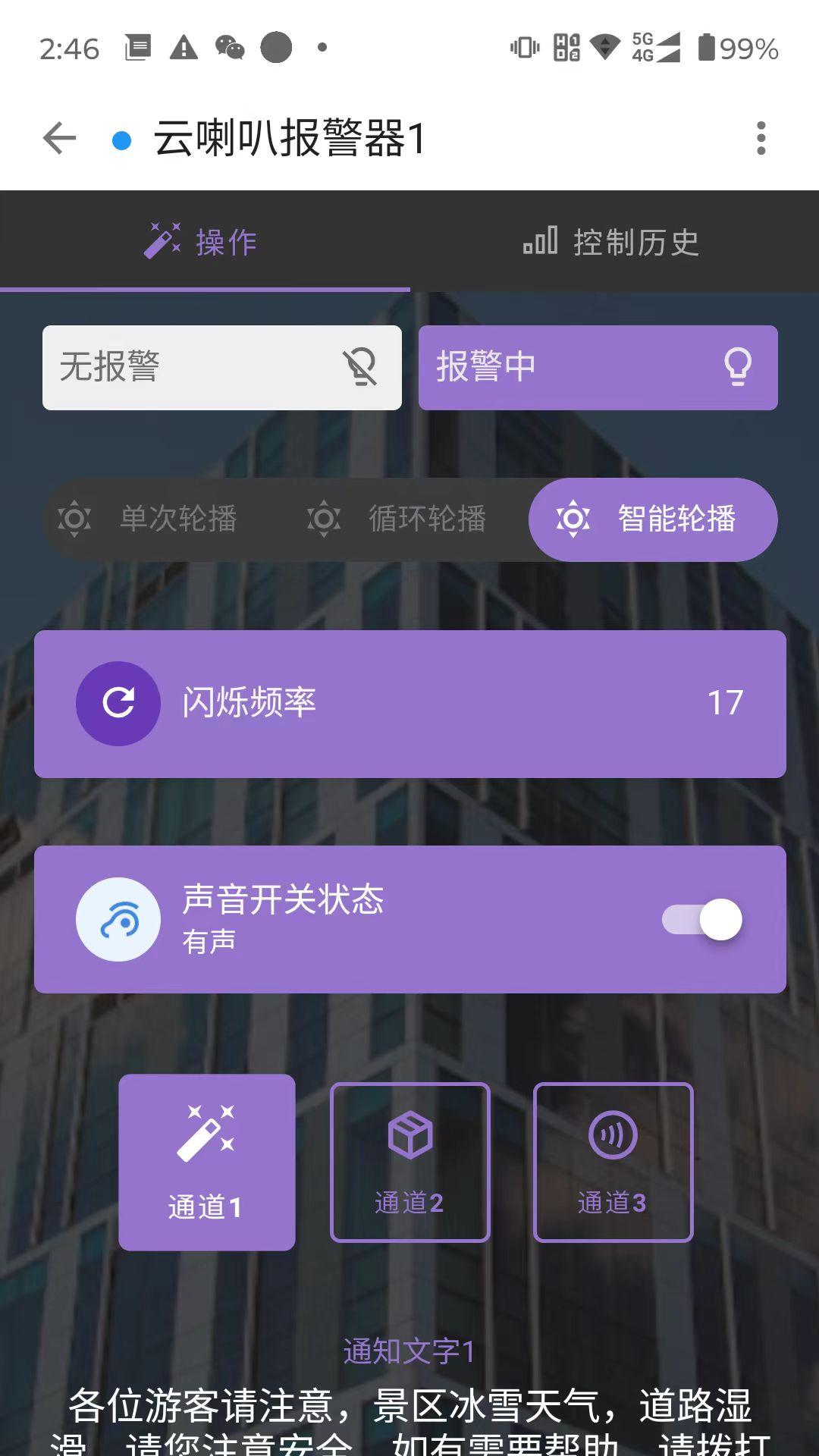Open the 闪烁频率 setting card
819x1456 pixels.
click(409, 703)
